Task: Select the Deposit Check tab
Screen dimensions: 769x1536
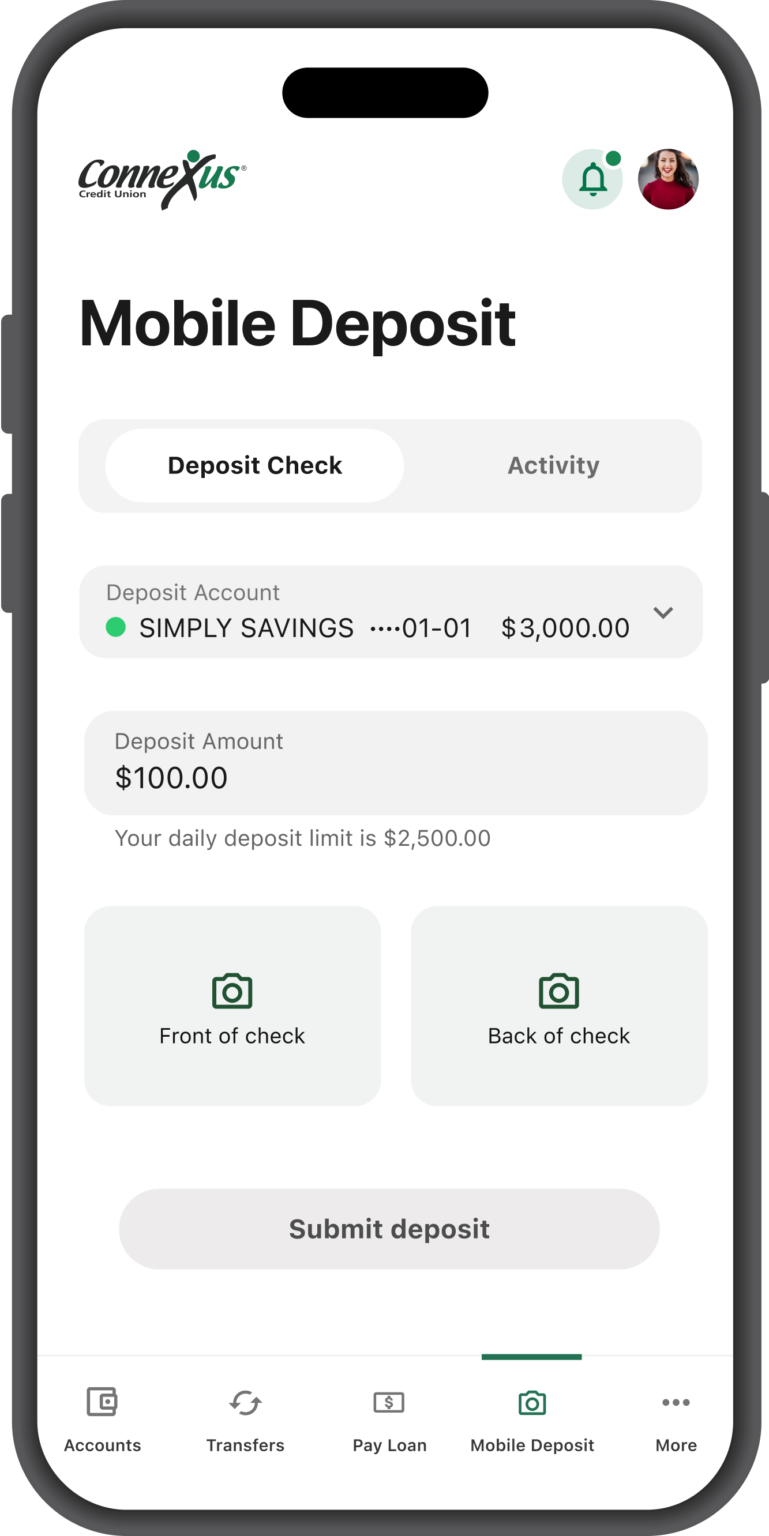Action: tap(254, 465)
